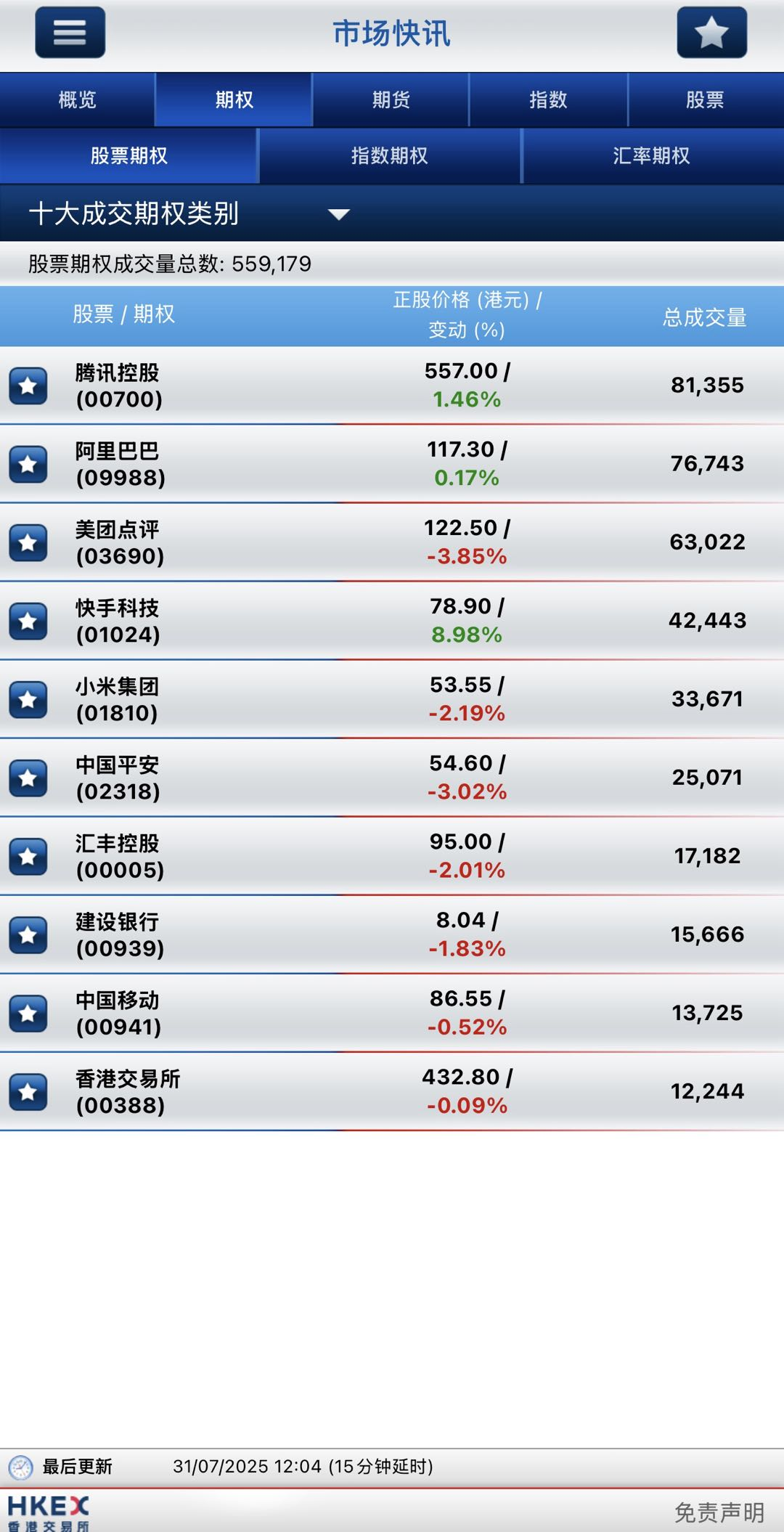Select the 汇率期权 sub-tab
Viewport: 784px width, 1532px height.
click(x=653, y=155)
